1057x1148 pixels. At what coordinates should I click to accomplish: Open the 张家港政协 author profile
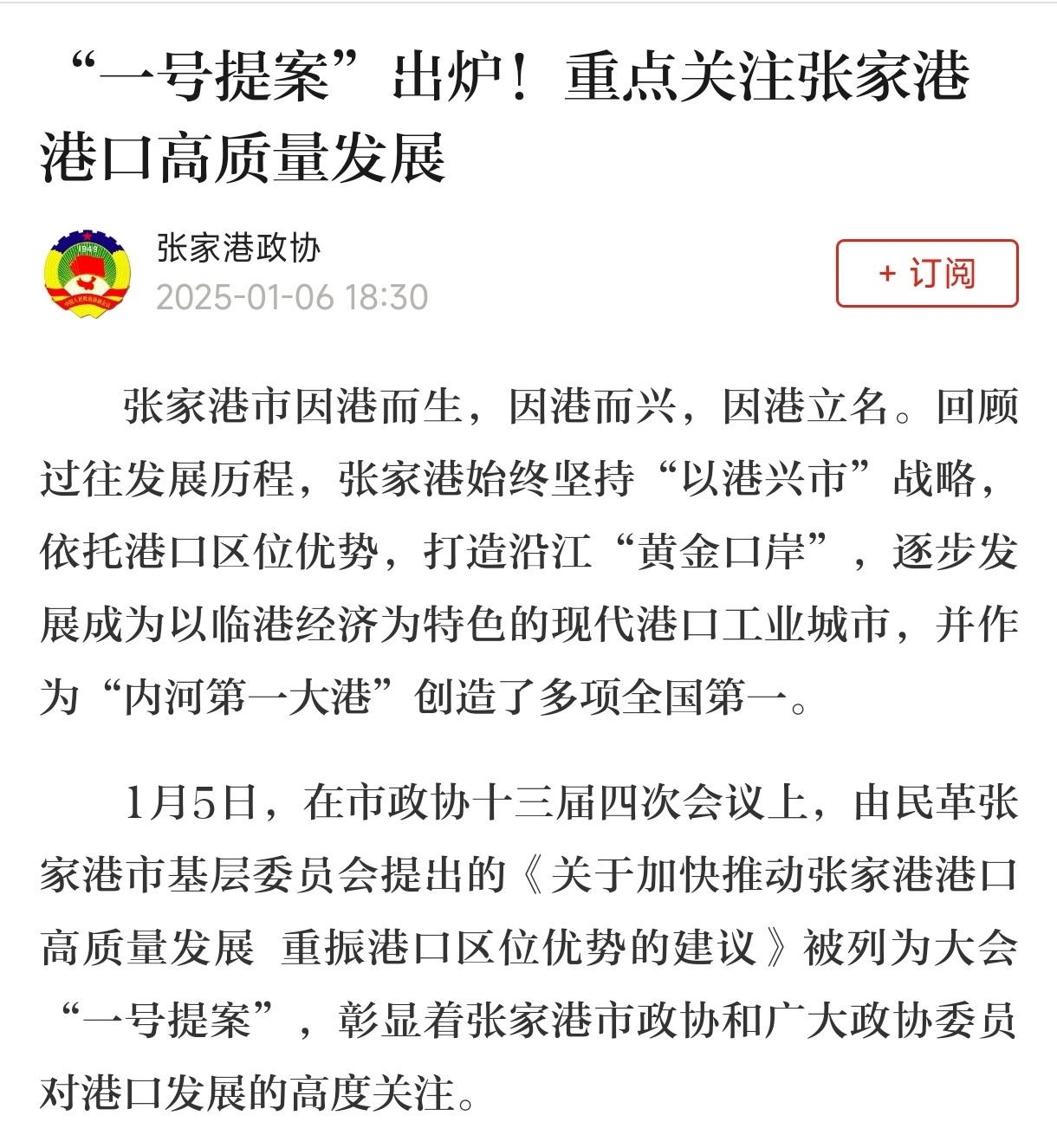tap(238, 249)
